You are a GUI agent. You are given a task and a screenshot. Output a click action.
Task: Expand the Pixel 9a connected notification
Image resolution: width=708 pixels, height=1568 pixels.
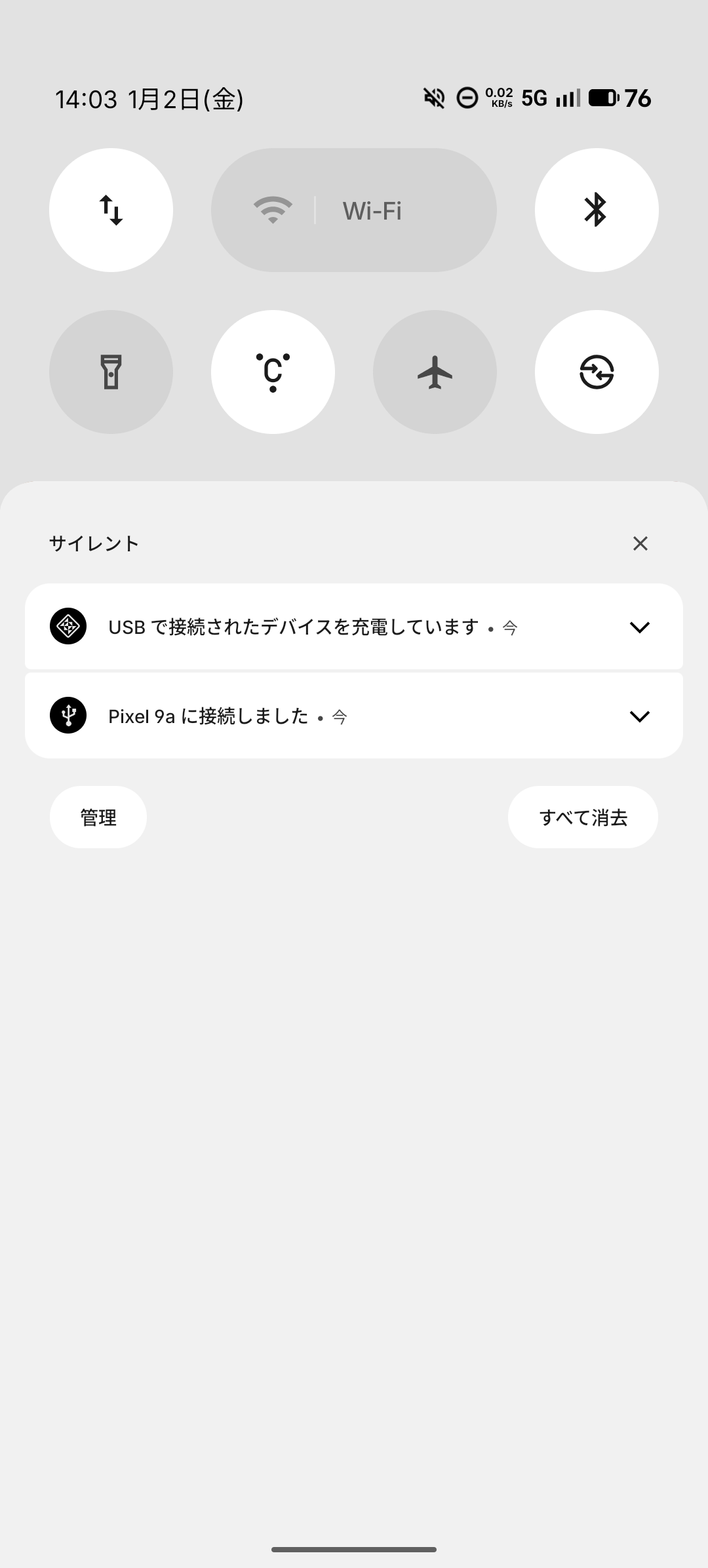pyautogui.click(x=639, y=716)
